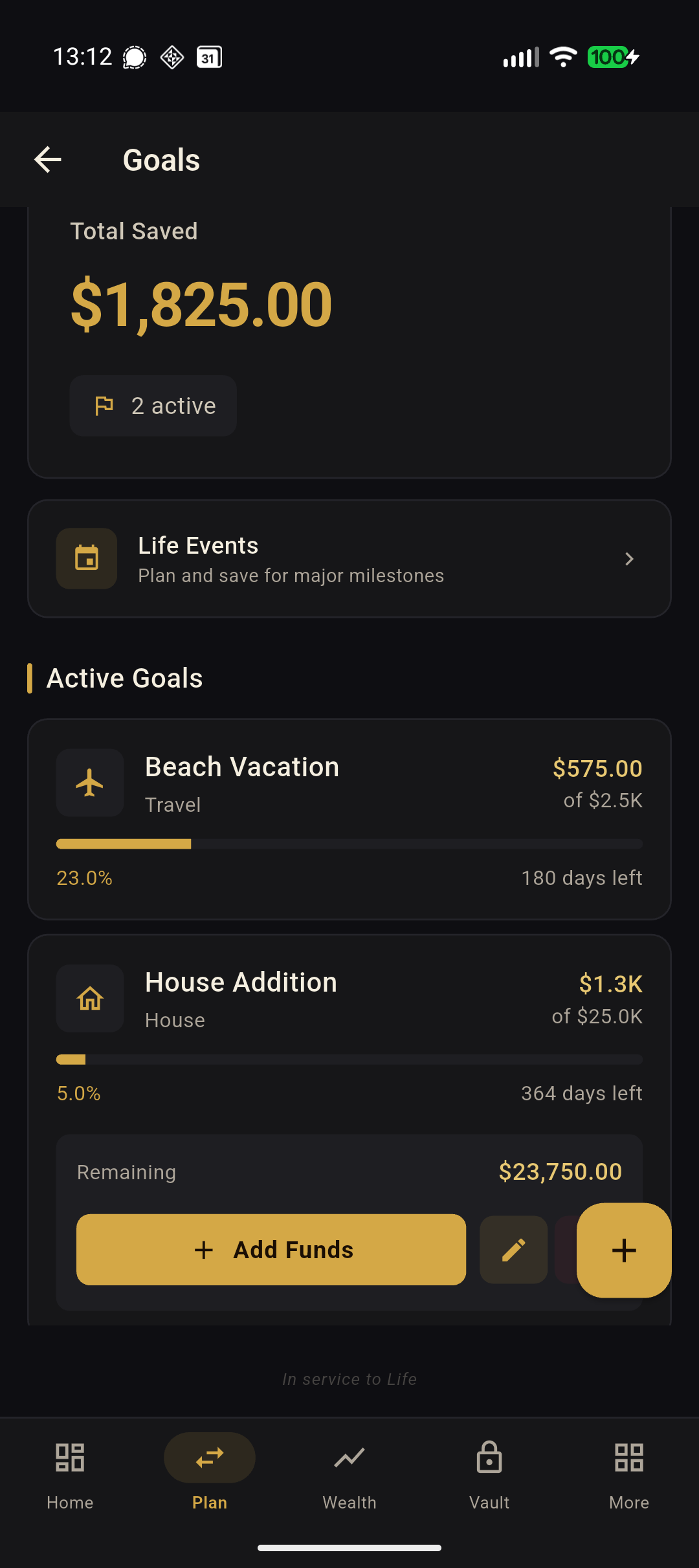Tap the 2 active goals badge
Screen dimensions: 699x1568
[153, 406]
